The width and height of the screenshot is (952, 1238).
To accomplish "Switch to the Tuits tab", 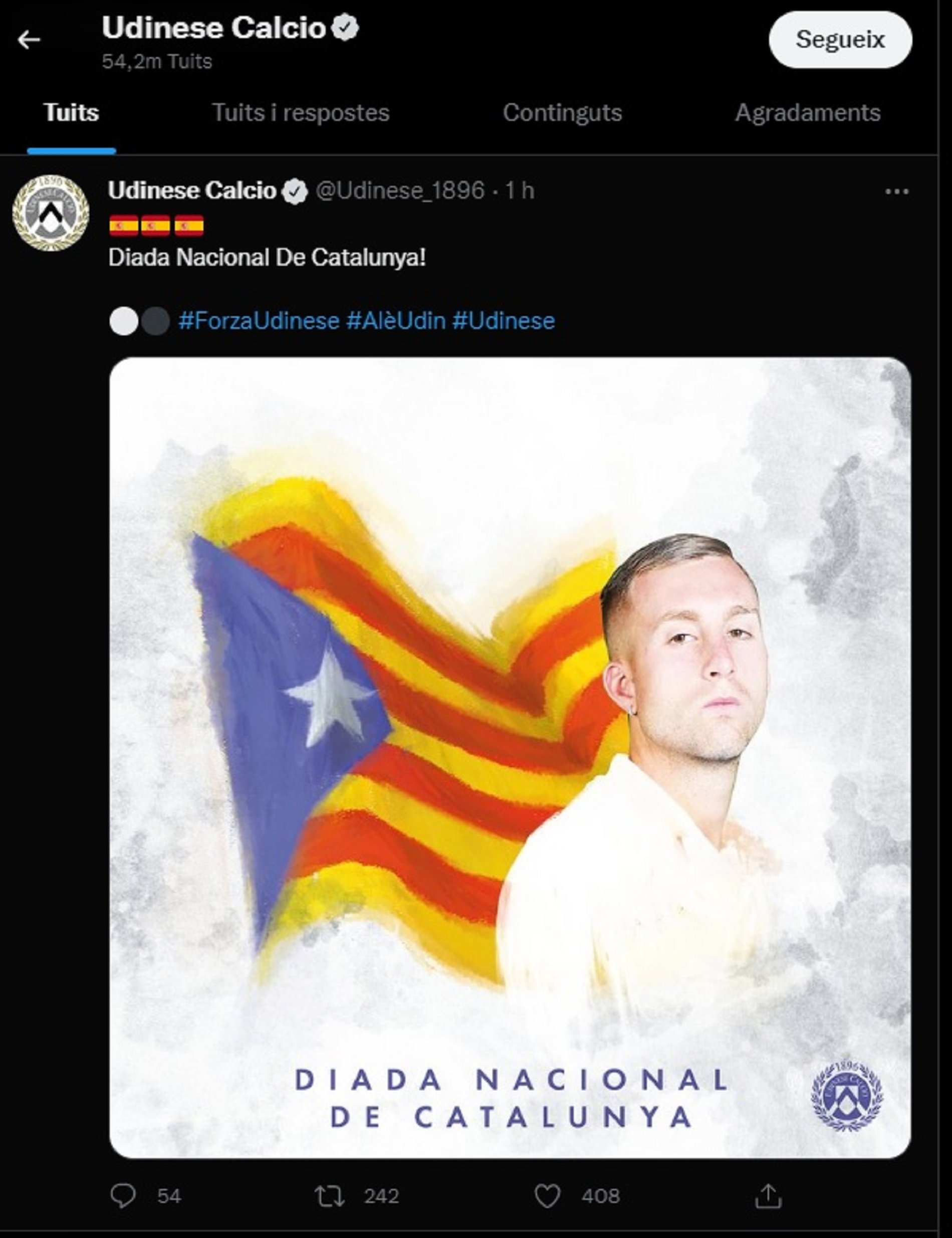I will point(71,113).
